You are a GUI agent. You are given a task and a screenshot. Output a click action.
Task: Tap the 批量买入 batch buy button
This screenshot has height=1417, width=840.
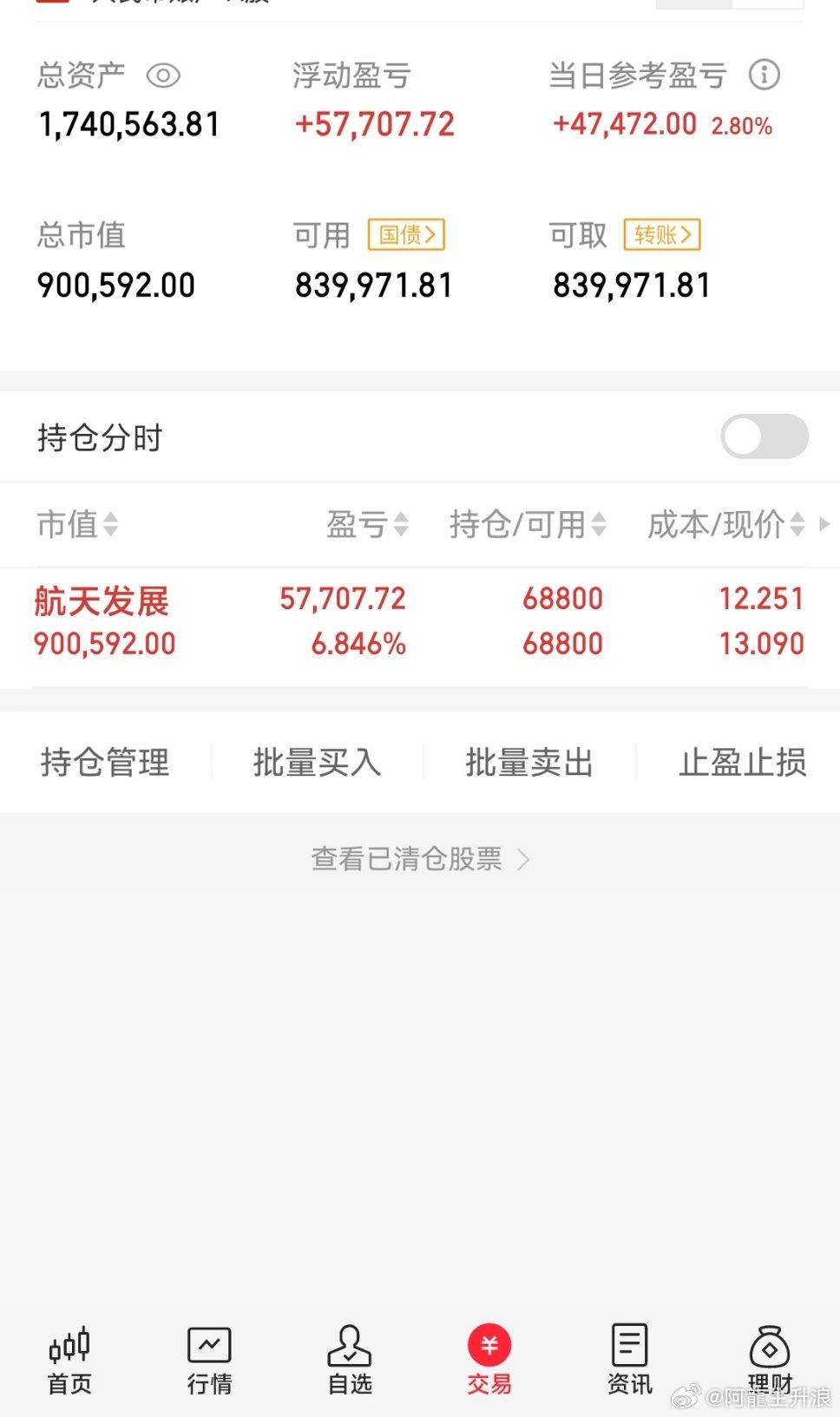pos(317,763)
